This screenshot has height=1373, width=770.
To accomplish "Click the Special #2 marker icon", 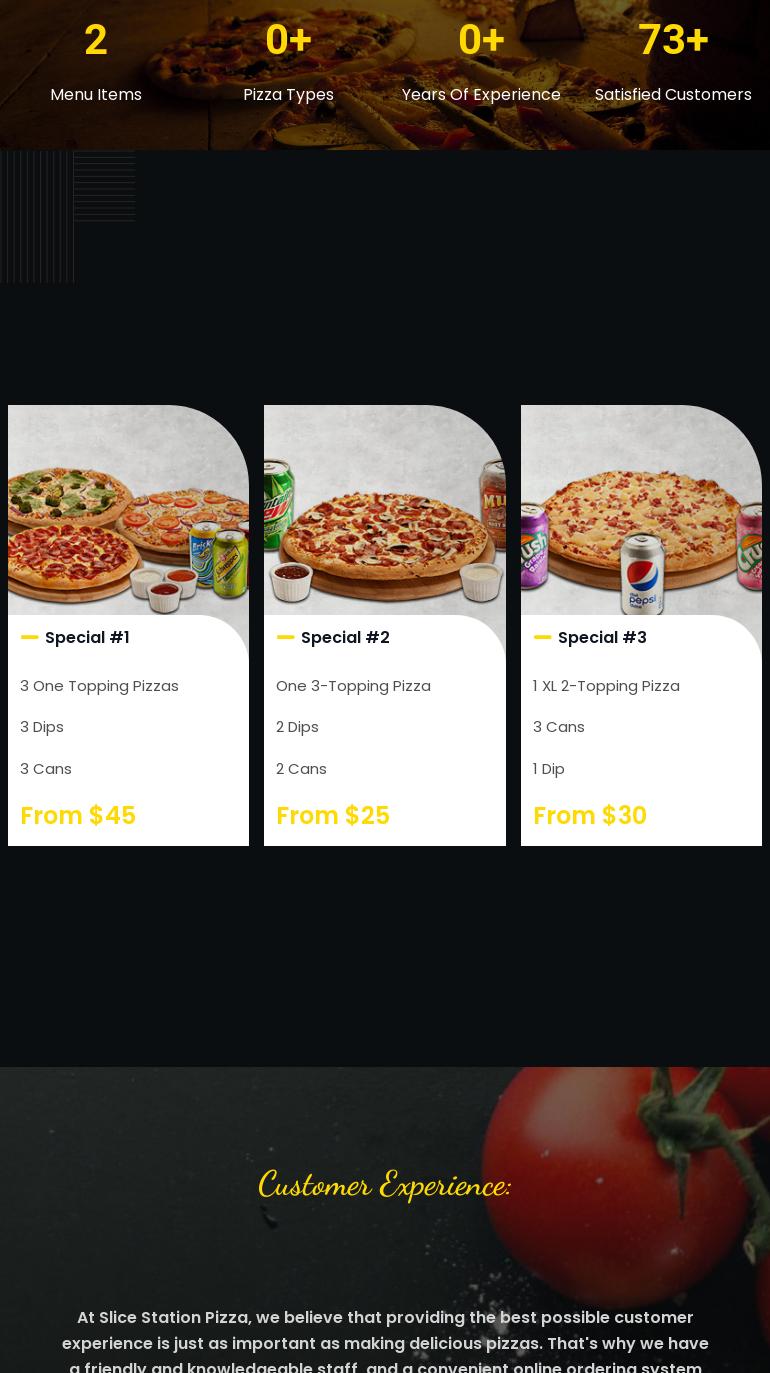I will pos(286,637).
